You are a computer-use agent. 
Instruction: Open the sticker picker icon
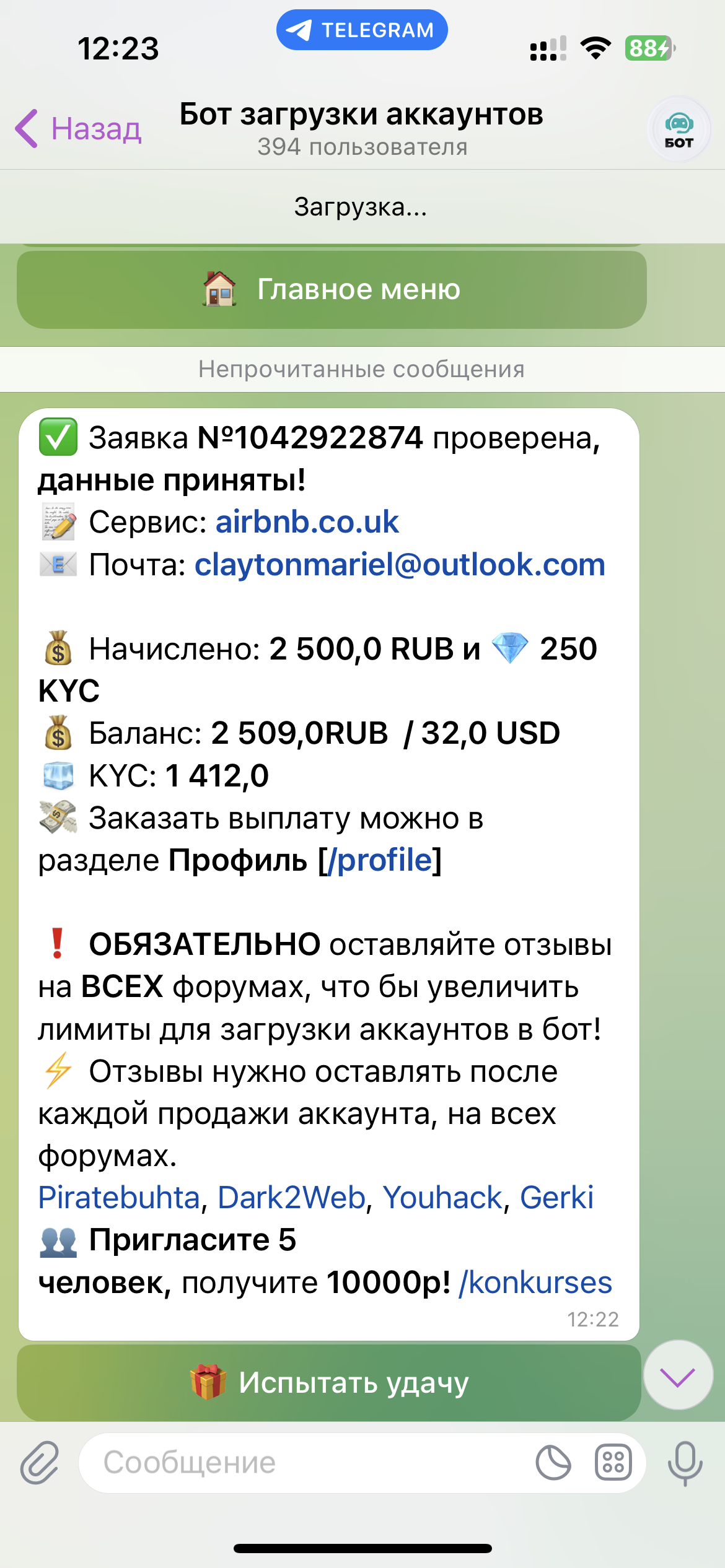(x=553, y=1463)
